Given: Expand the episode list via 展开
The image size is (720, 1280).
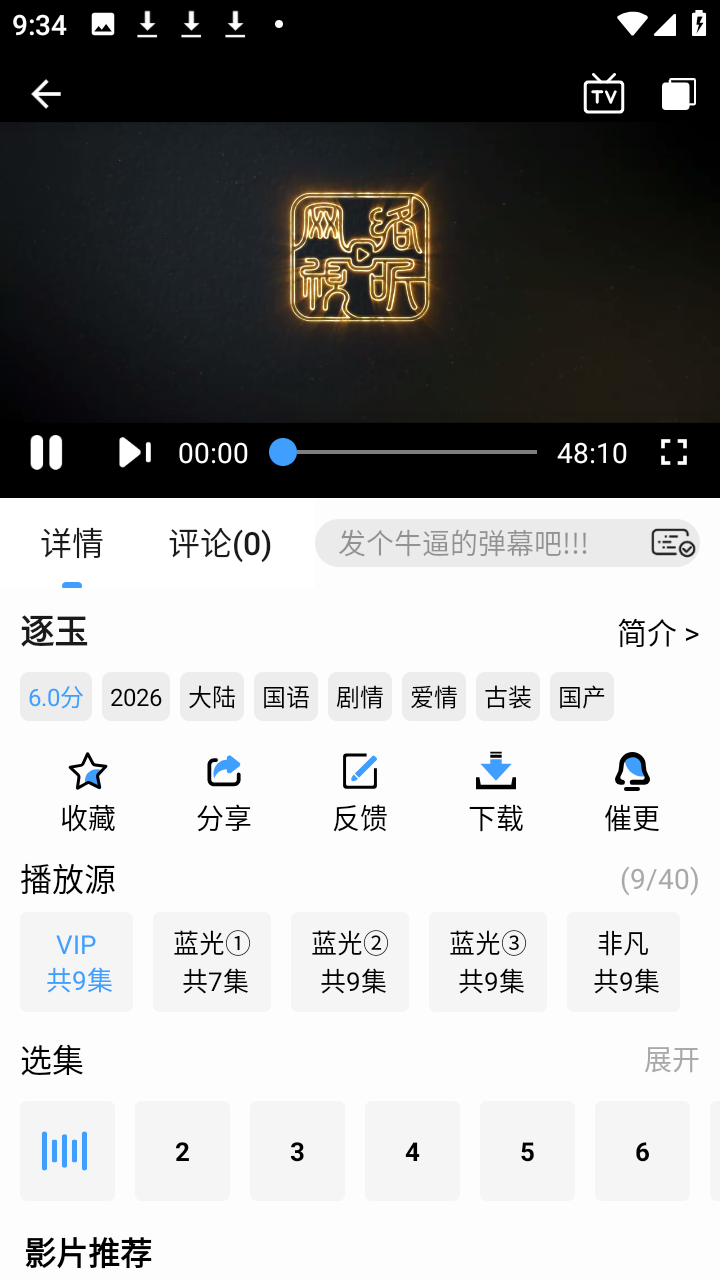Looking at the screenshot, I should pos(673,1060).
